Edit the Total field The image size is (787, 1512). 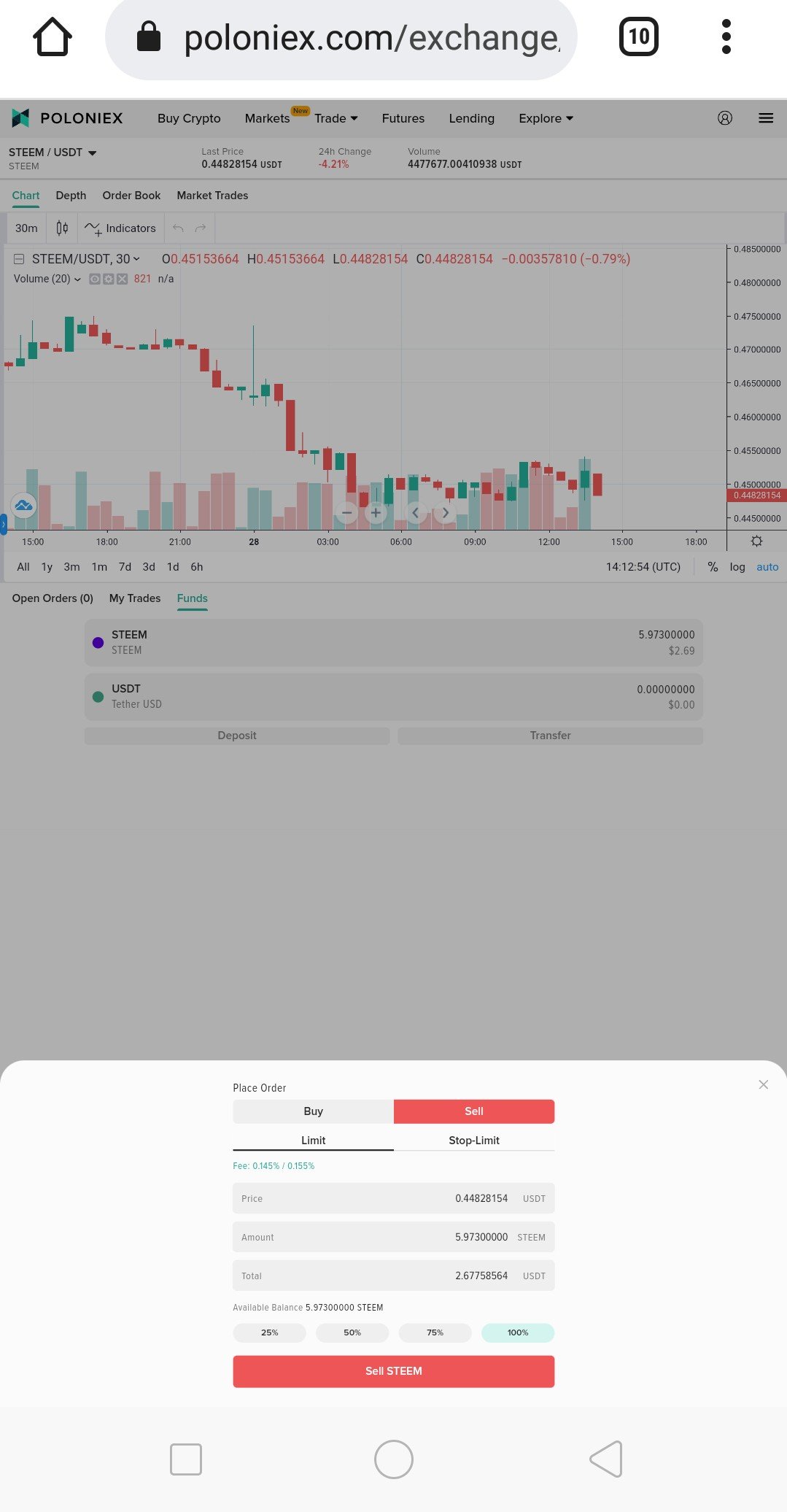click(394, 1276)
